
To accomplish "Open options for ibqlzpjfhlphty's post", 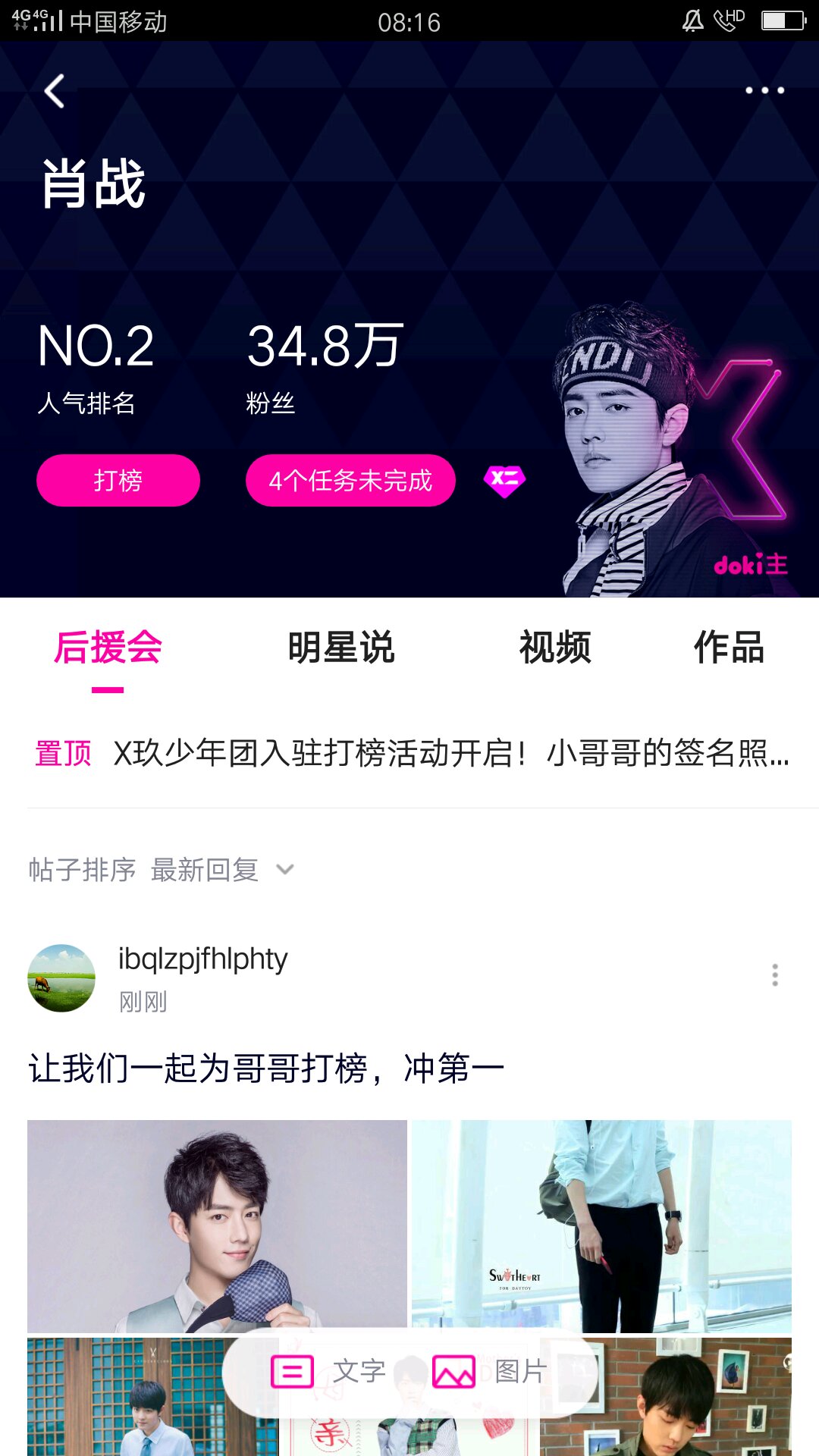I will click(774, 974).
